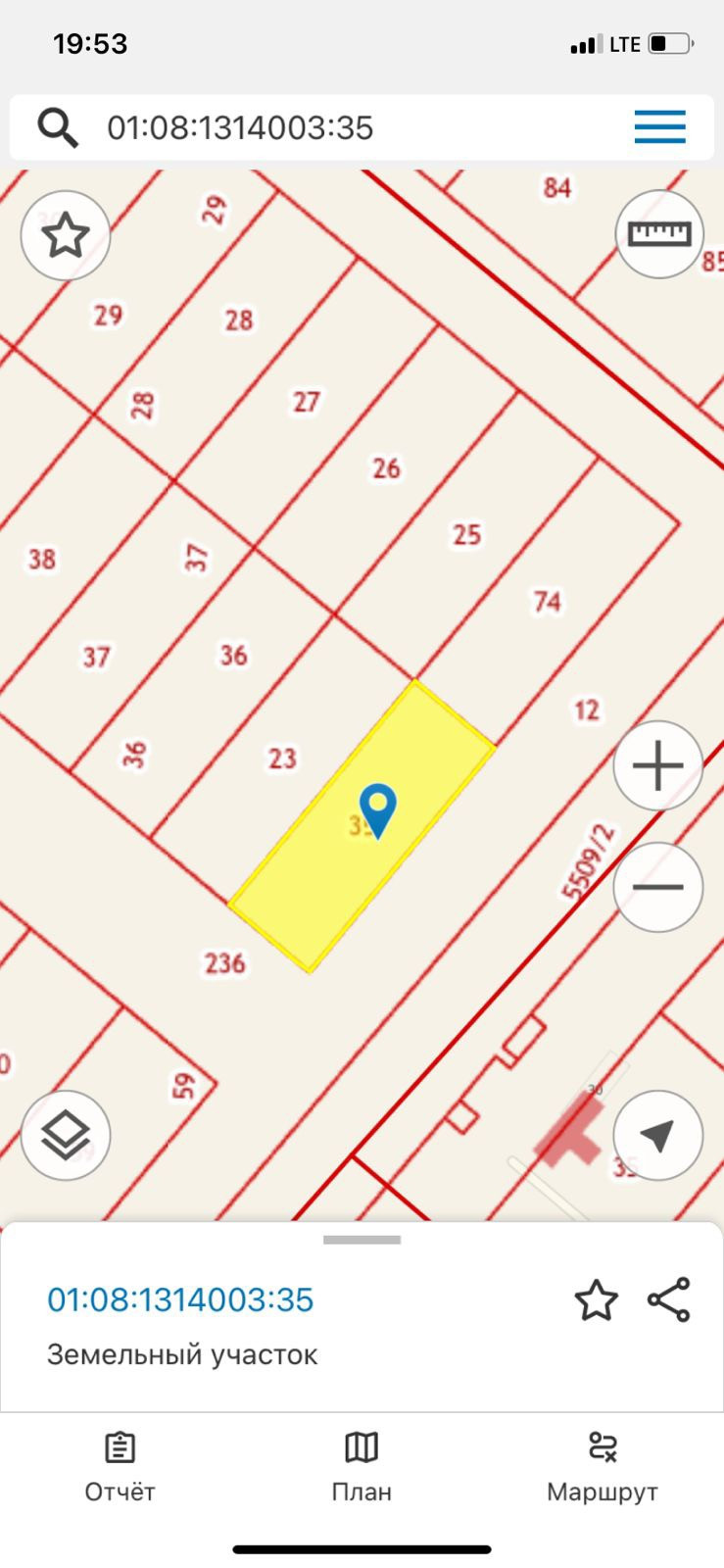Screen dimensions: 724x1568
Task: Zoom out with the minus button
Action: coord(658,887)
